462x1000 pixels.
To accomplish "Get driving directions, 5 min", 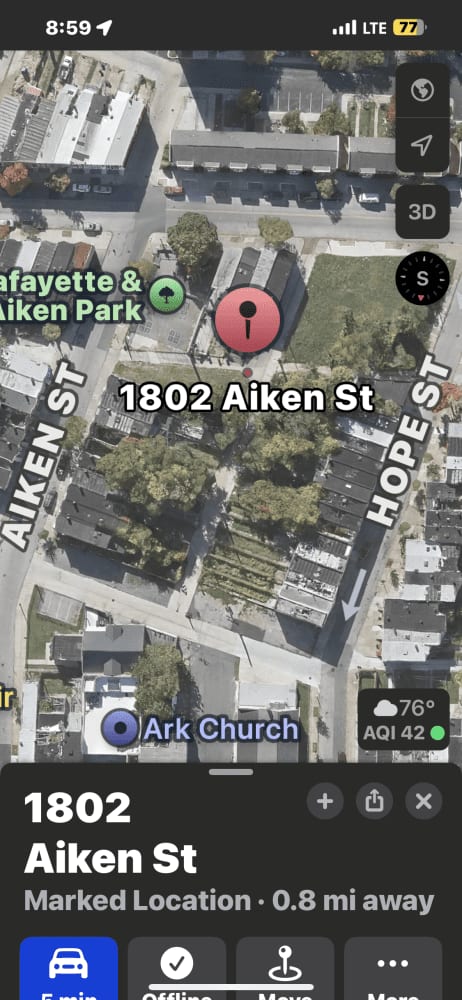I will [x=69, y=968].
